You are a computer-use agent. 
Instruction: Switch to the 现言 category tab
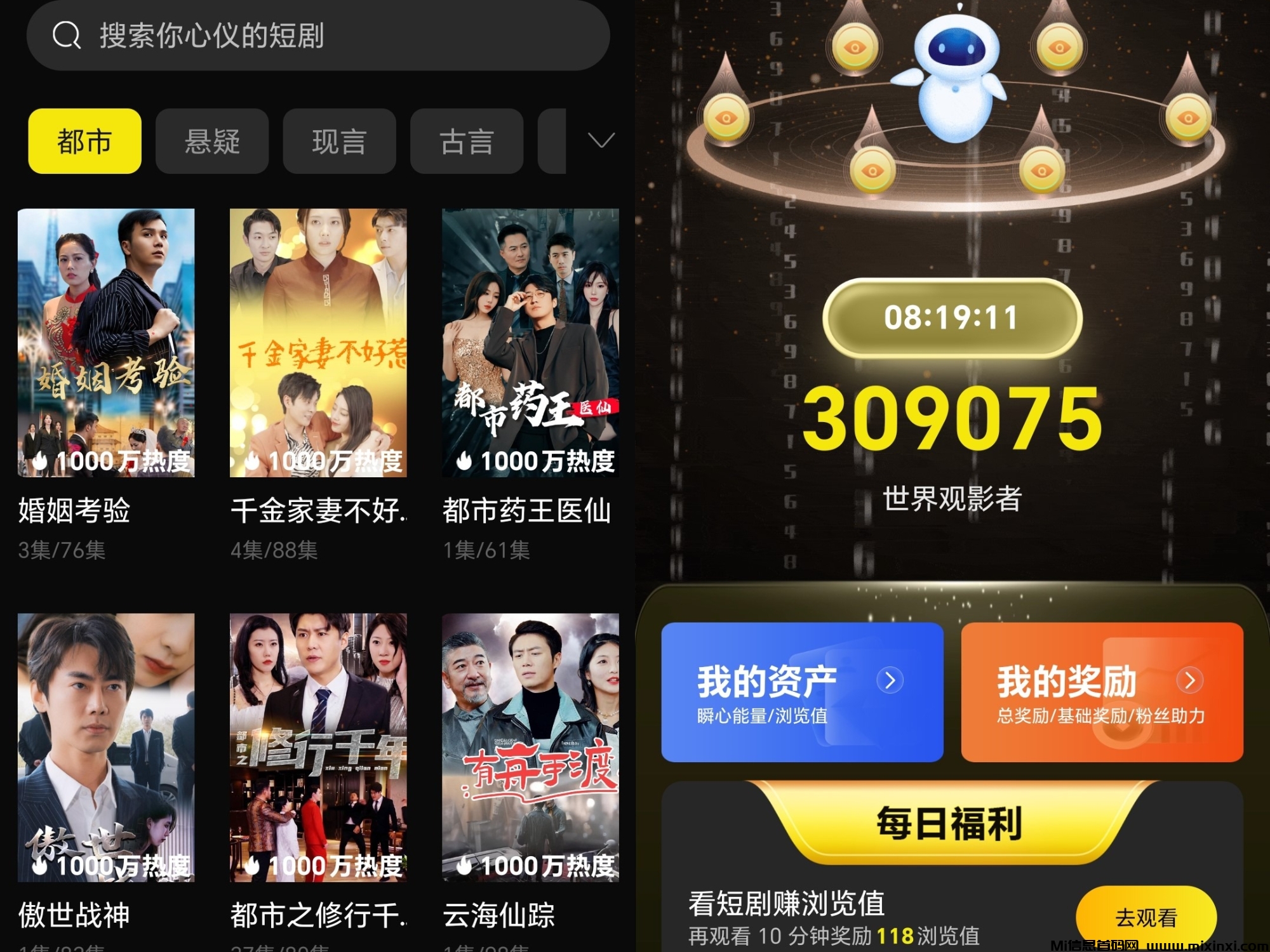[x=339, y=141]
